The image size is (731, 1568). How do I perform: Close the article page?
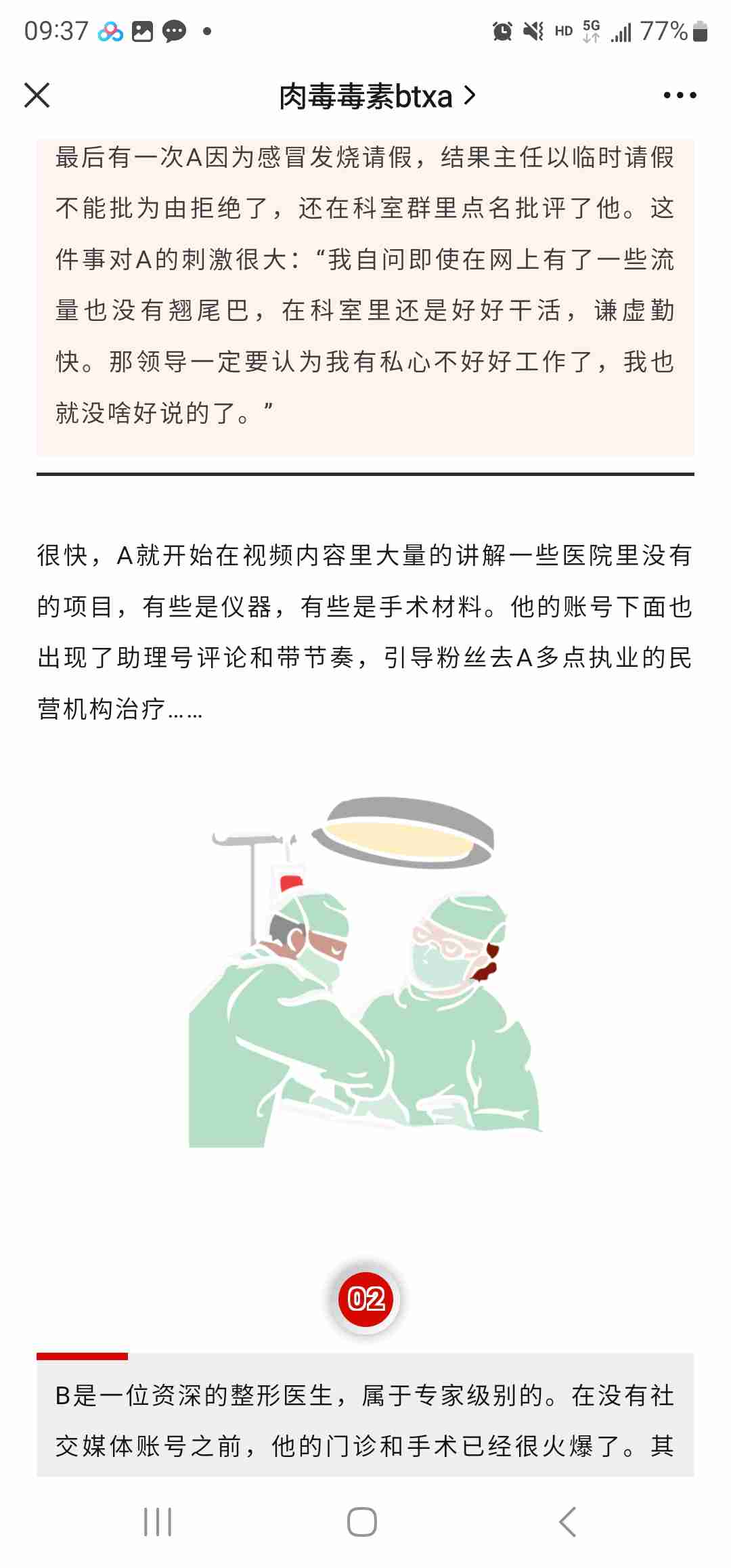[37, 95]
